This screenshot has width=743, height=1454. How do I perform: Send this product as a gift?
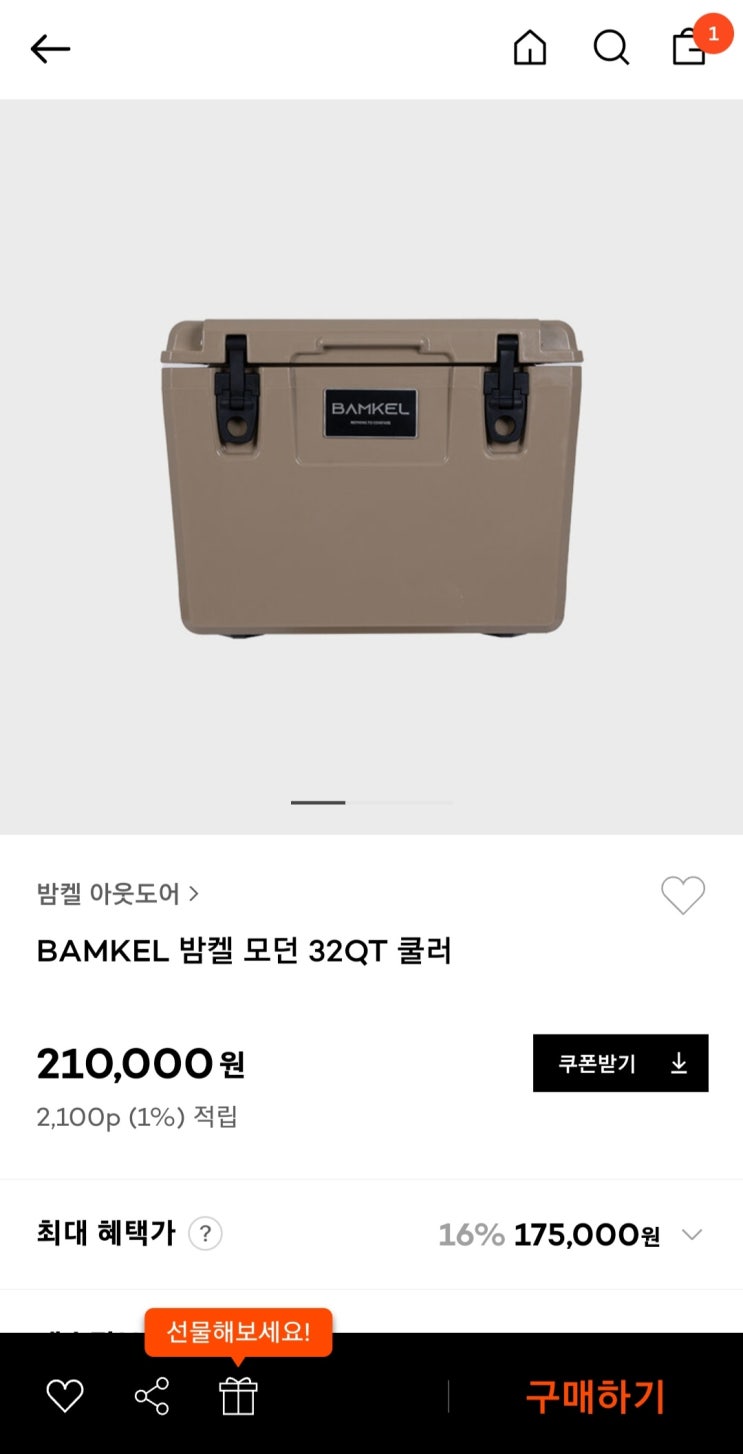coord(238,1396)
